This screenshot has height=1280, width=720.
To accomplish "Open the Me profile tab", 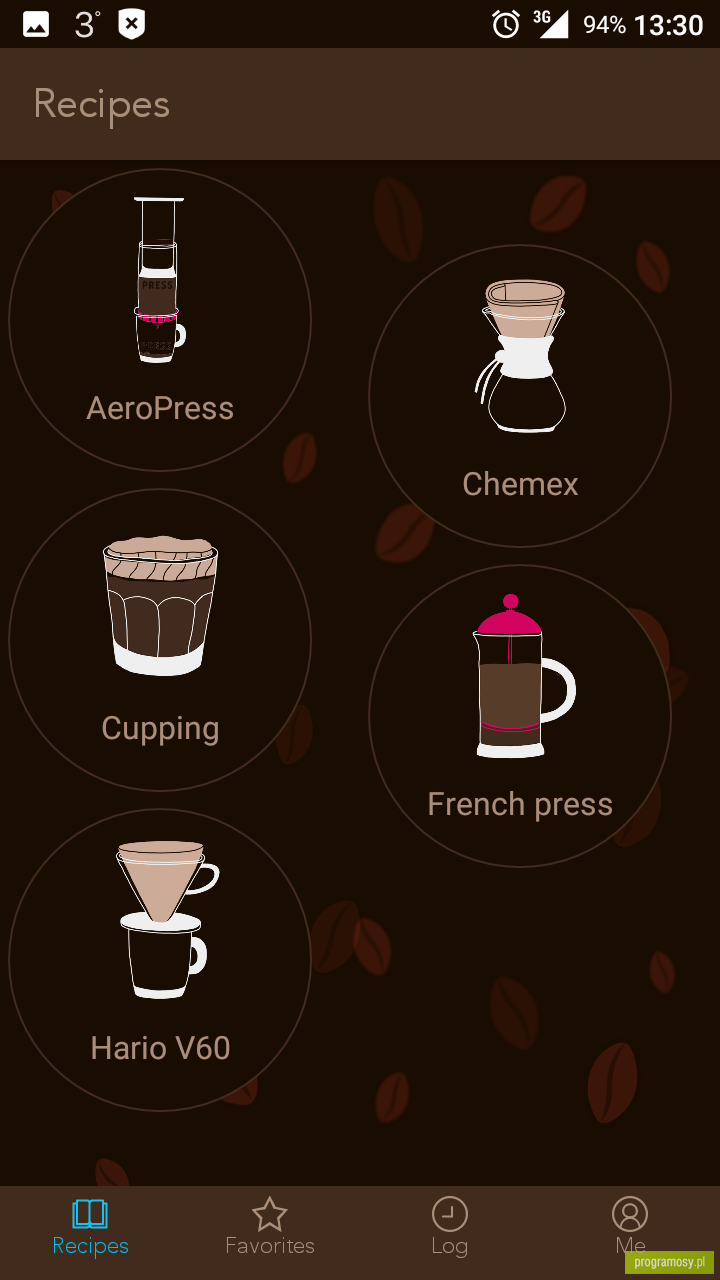I will click(x=630, y=1228).
